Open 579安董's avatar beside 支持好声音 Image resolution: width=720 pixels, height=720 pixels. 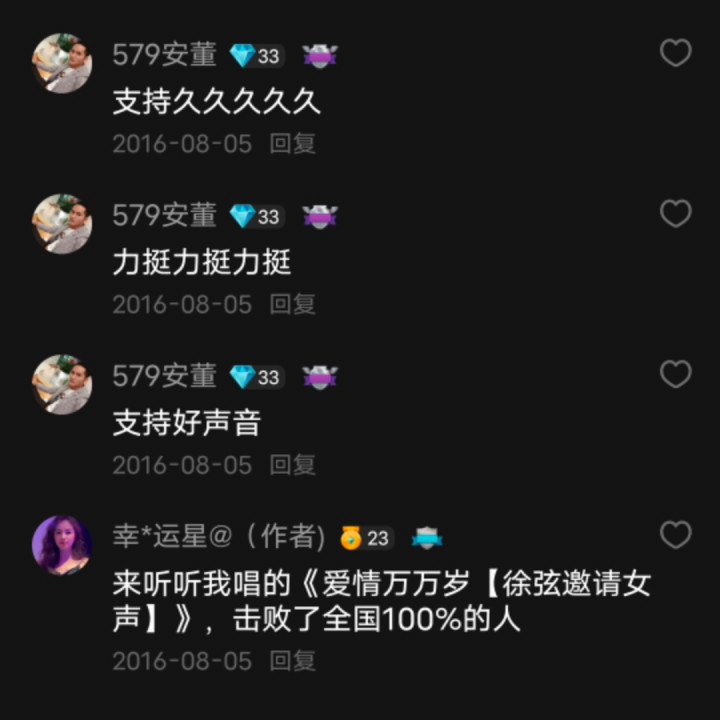click(62, 384)
